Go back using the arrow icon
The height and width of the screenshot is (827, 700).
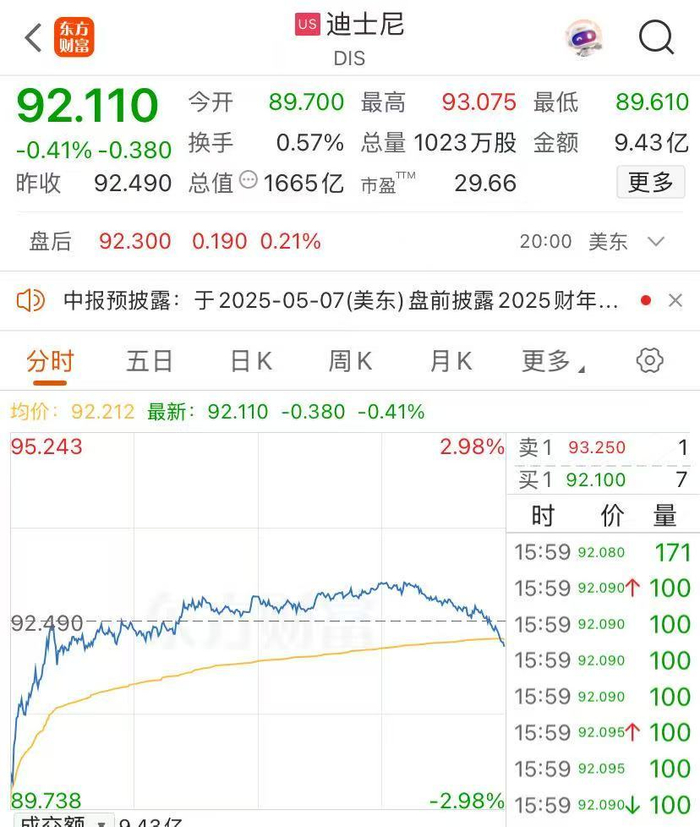pyautogui.click(x=33, y=38)
